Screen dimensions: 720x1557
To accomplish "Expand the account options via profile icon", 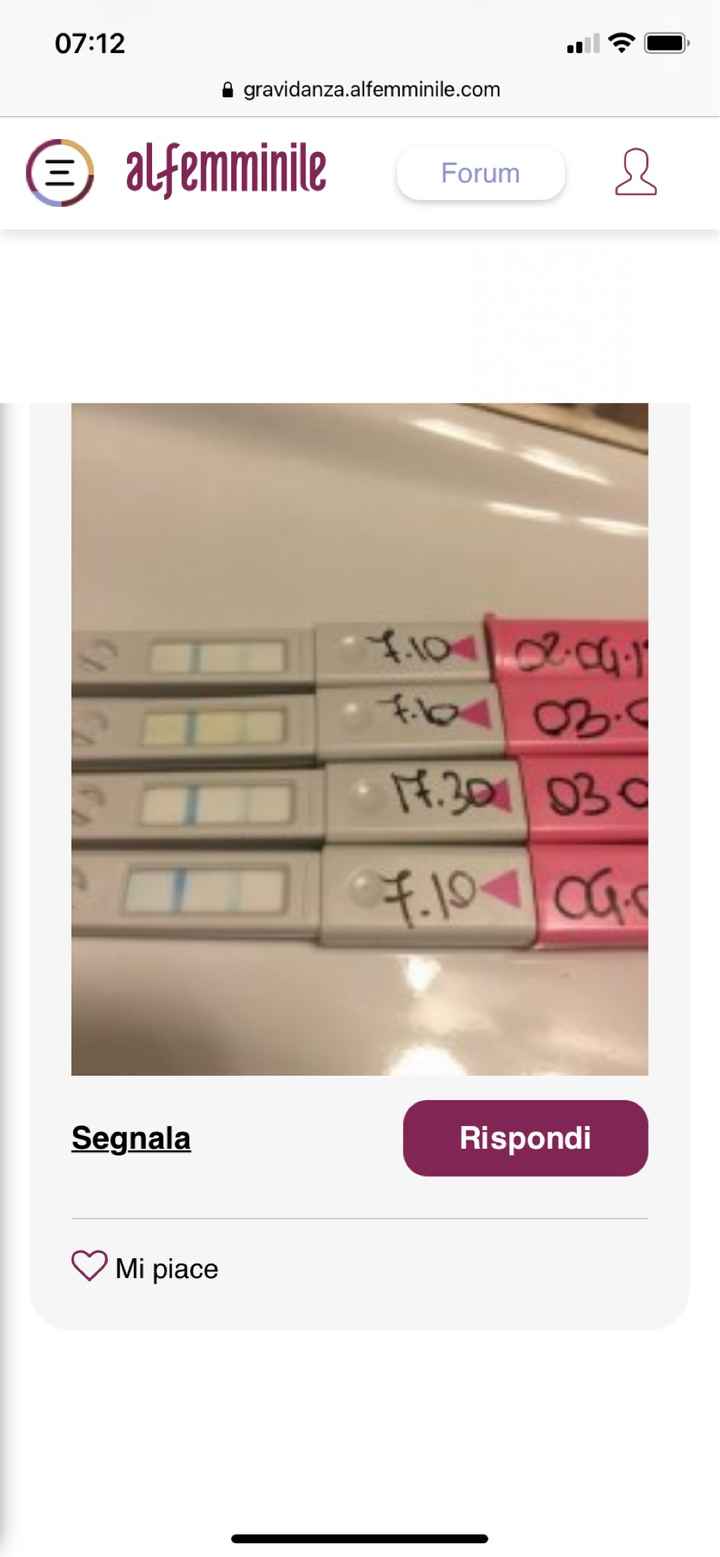I will coord(634,172).
